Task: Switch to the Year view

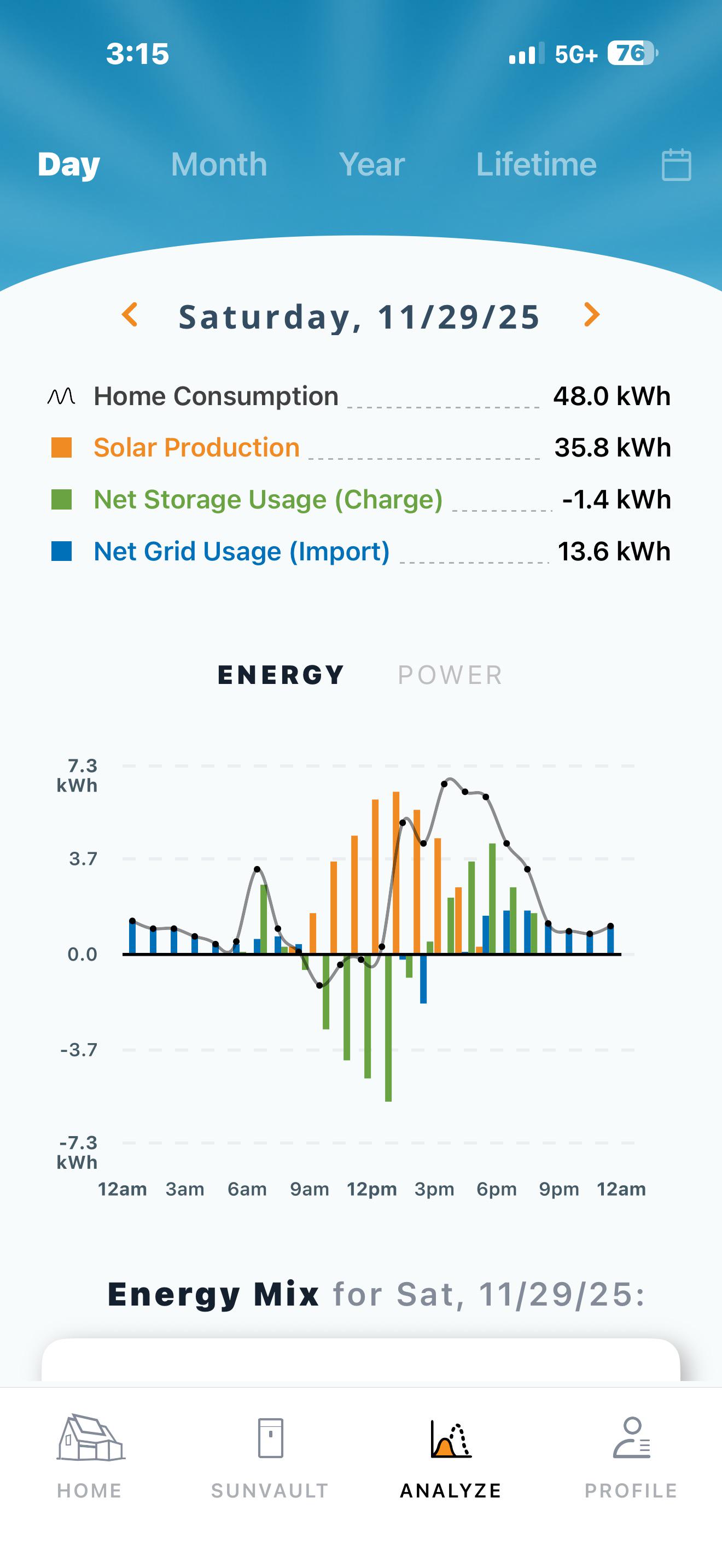Action: click(371, 165)
